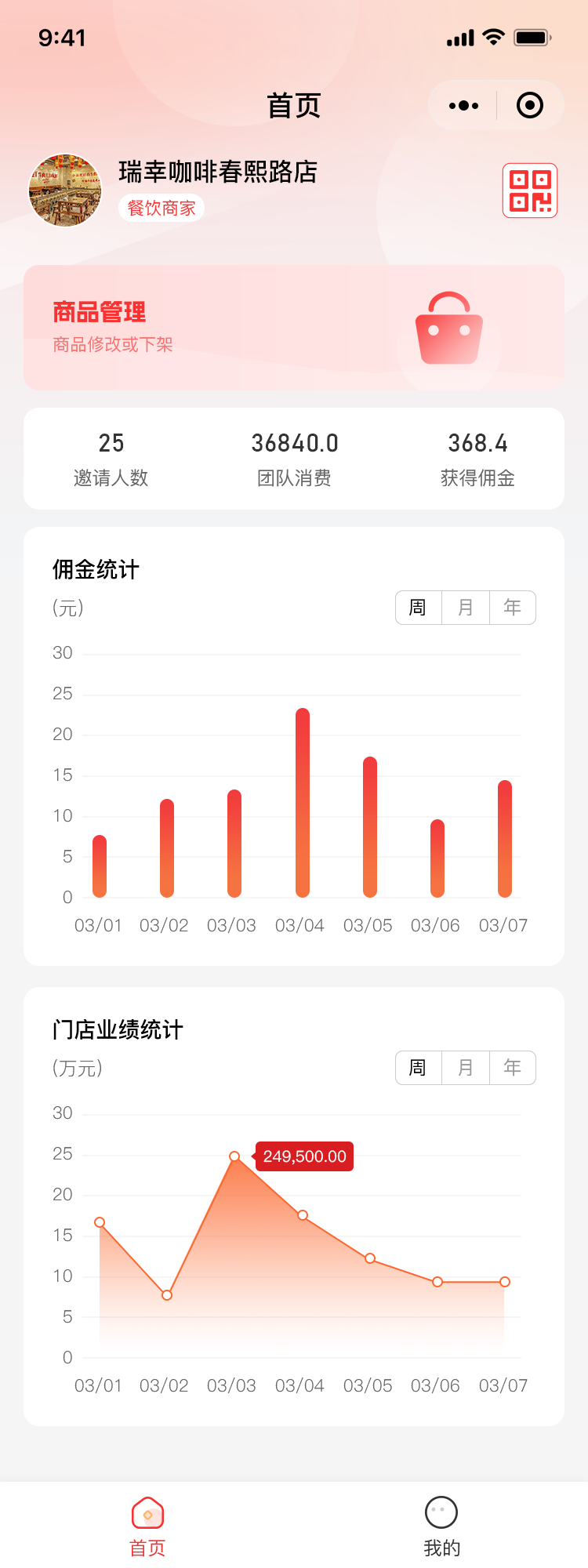Switch 门店业绩统计 chart to 月 view
The width and height of the screenshot is (588, 1568).
click(x=466, y=1068)
